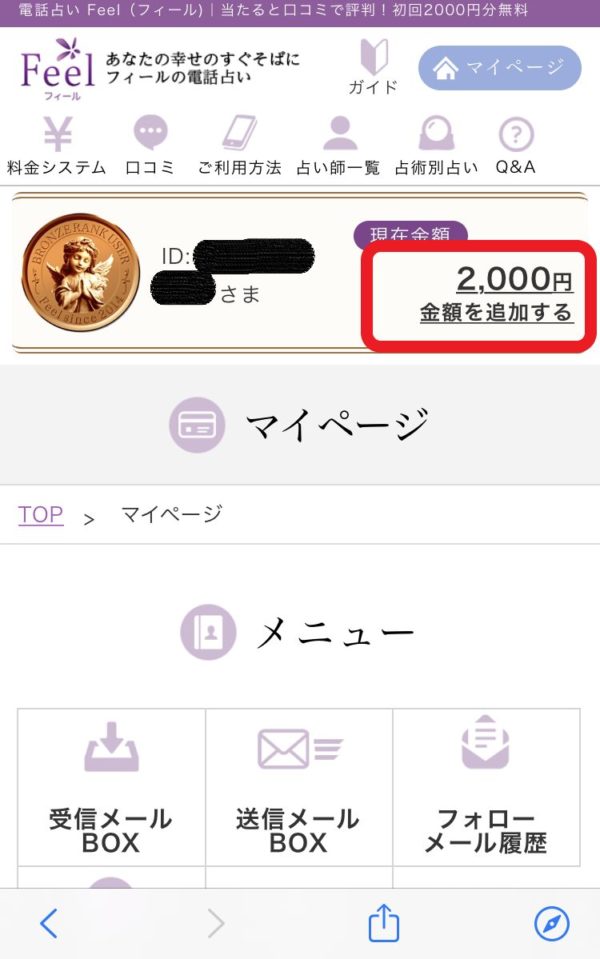Open the Safari compass icon
The width and height of the screenshot is (600, 959).
coord(551,924)
